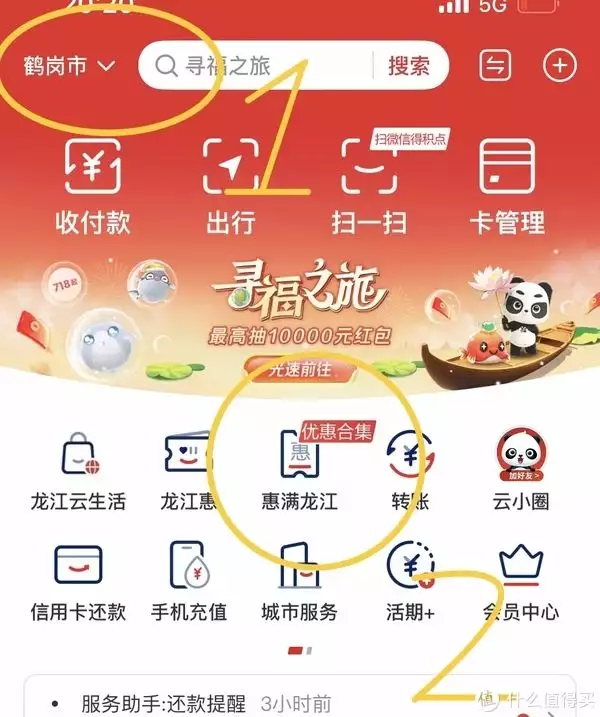Open 云小圈
Image resolution: width=600 pixels, height=717 pixels.
[519, 470]
